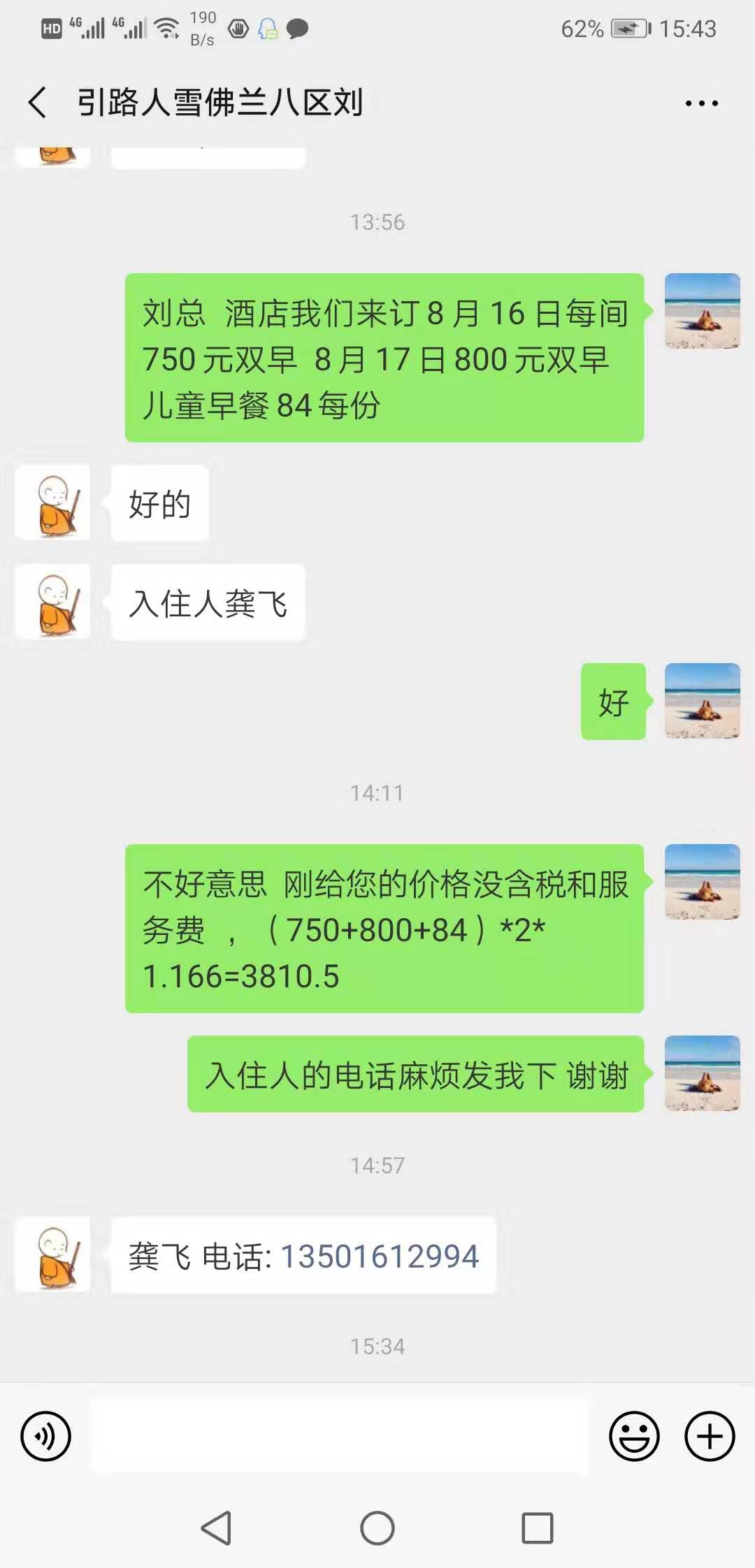This screenshot has height=1568, width=755.
Task: Open the chat's three-dot menu
Action: pyautogui.click(x=701, y=103)
